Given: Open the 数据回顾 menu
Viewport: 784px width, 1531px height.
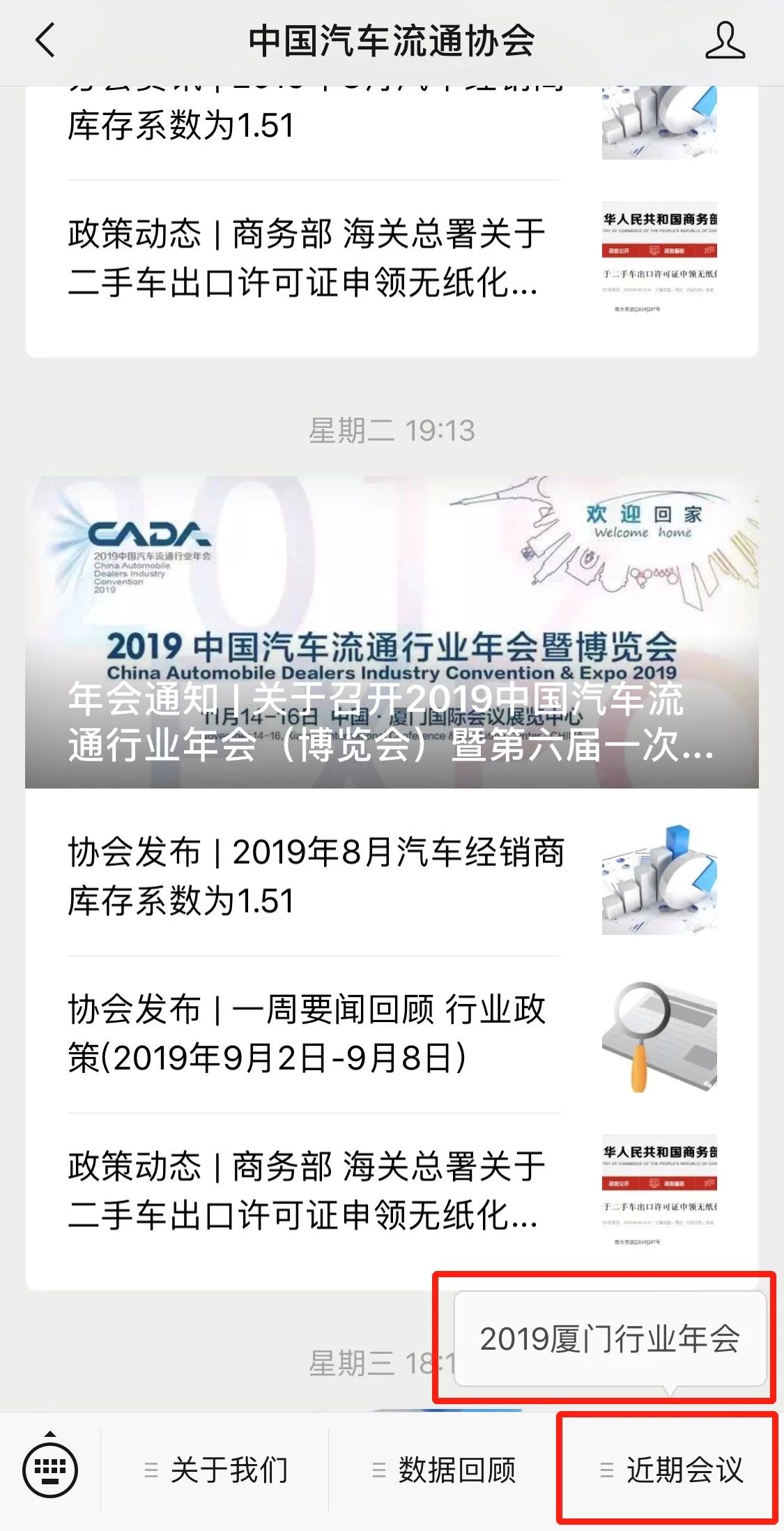Looking at the screenshot, I should [x=444, y=1470].
